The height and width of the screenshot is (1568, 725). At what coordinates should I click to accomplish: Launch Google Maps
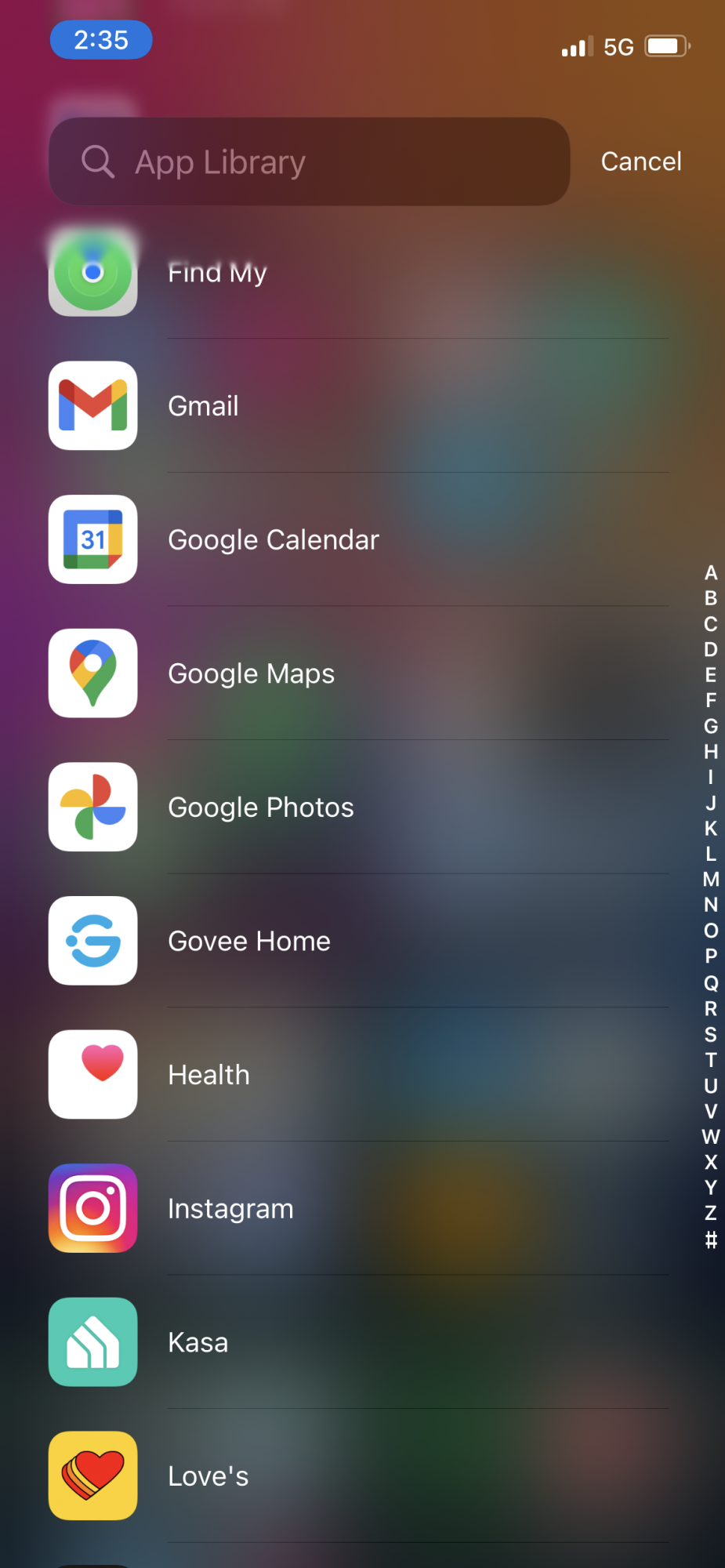(x=358, y=673)
